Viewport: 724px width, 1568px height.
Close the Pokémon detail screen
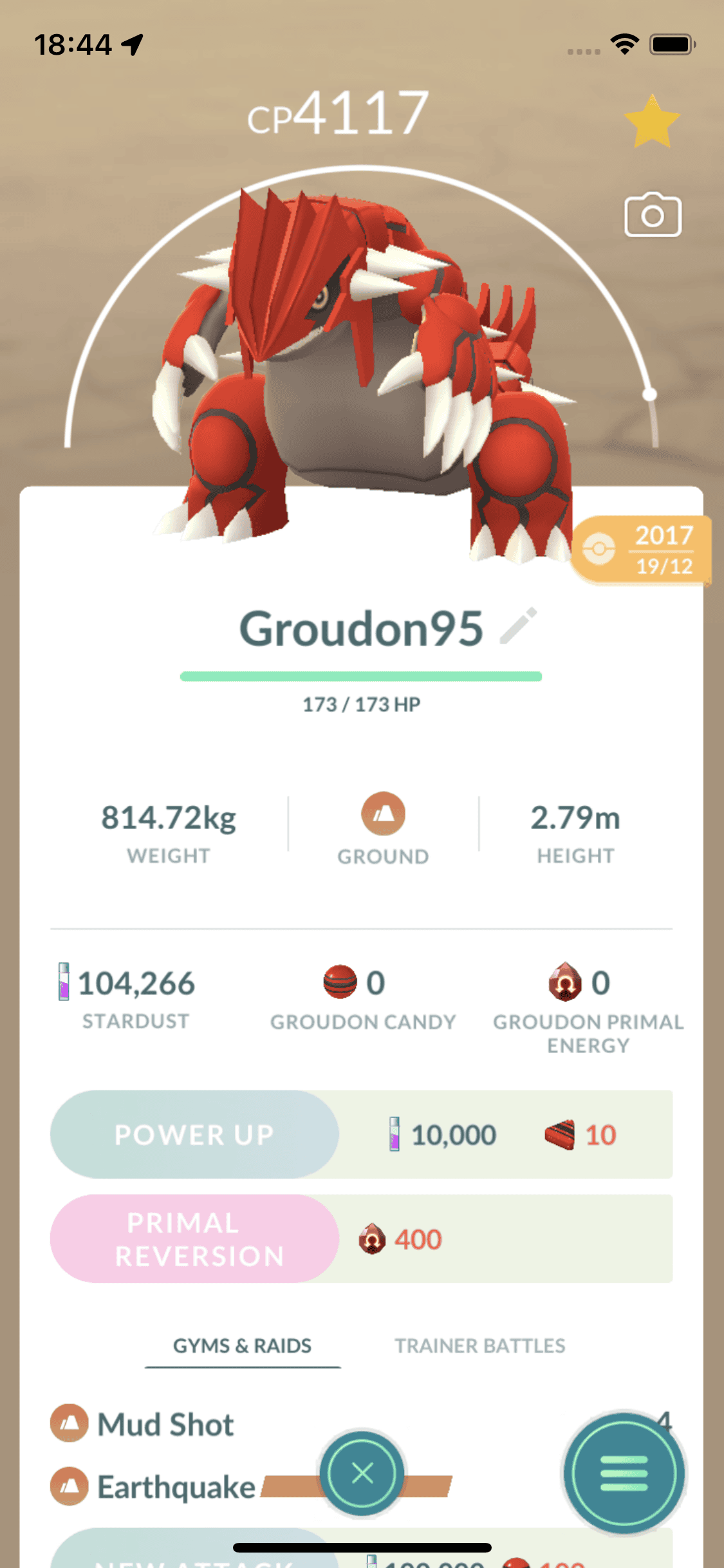click(x=362, y=1473)
